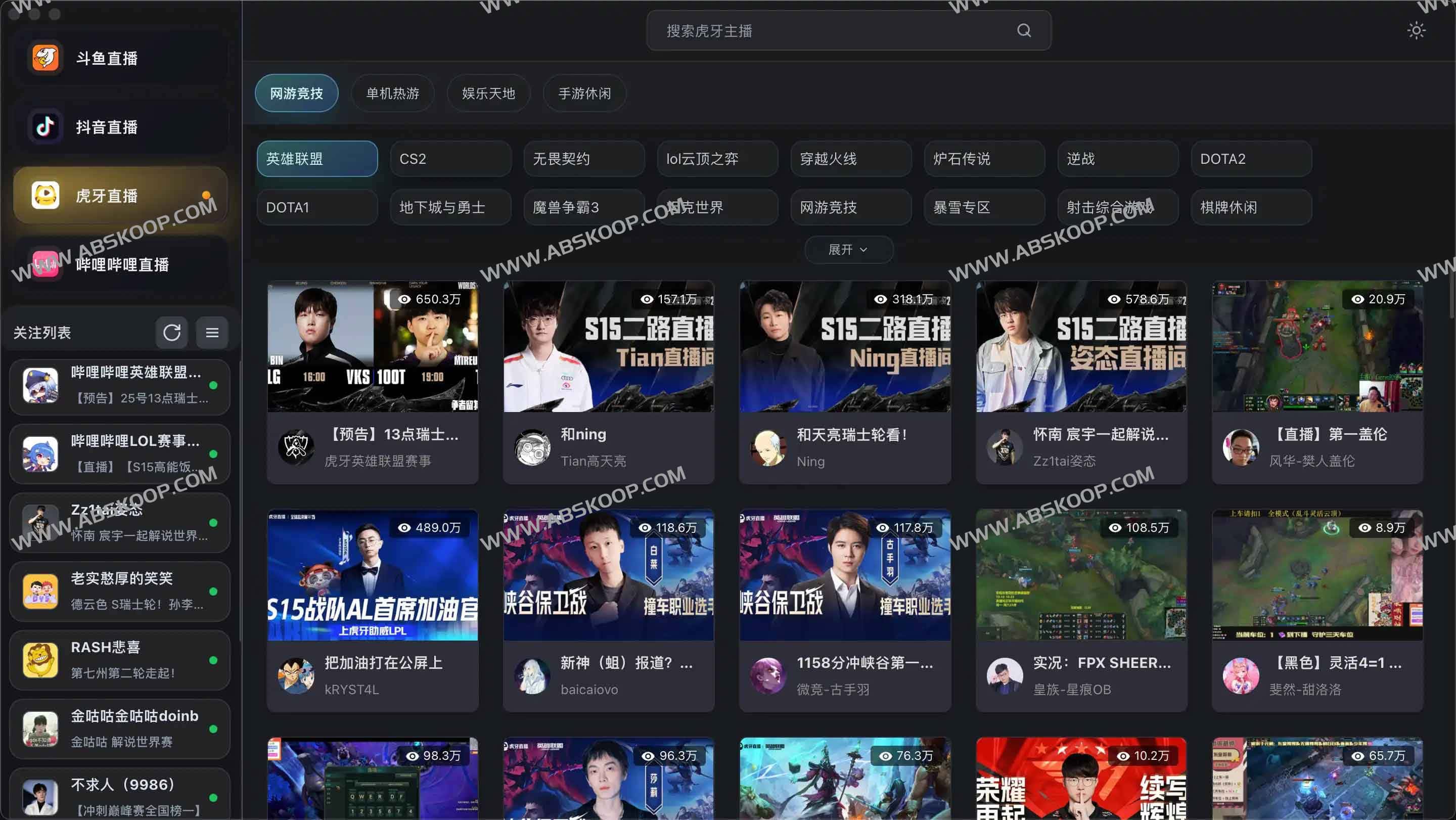
Task: Choose the CS2 game chip
Action: coord(450,159)
